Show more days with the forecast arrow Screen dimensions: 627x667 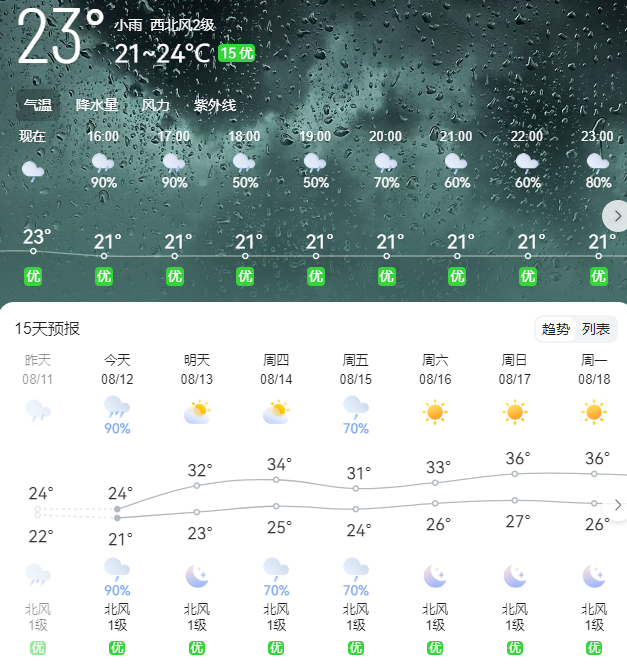(617, 505)
